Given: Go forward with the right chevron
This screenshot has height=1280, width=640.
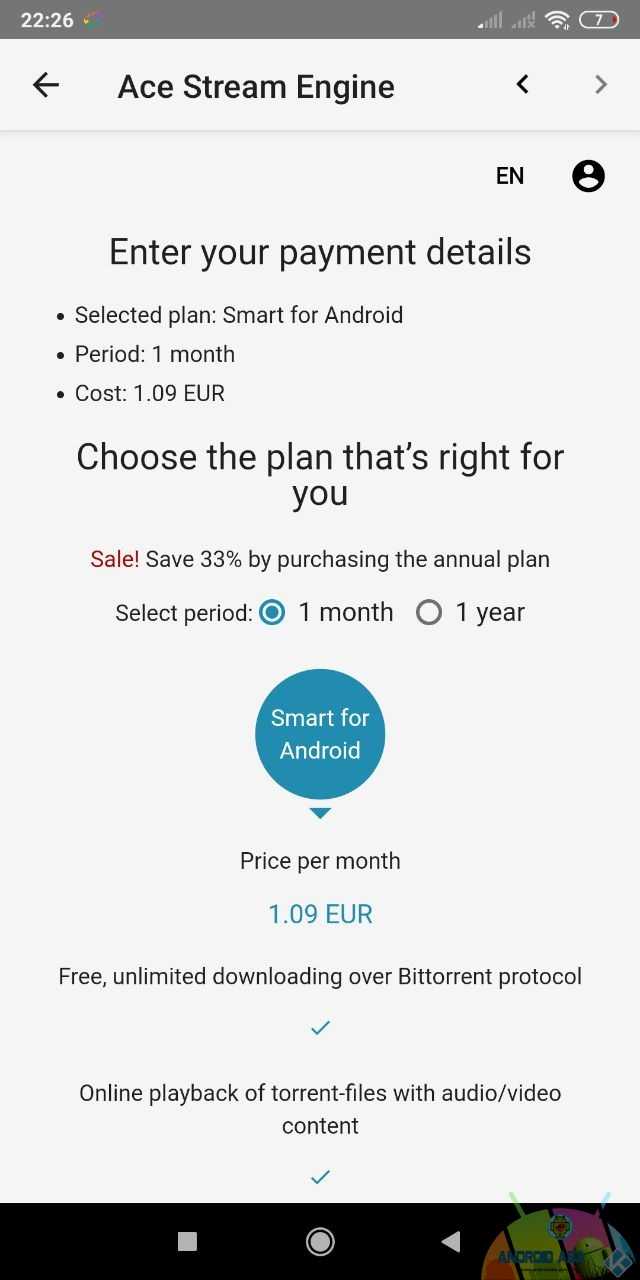Looking at the screenshot, I should point(601,85).
